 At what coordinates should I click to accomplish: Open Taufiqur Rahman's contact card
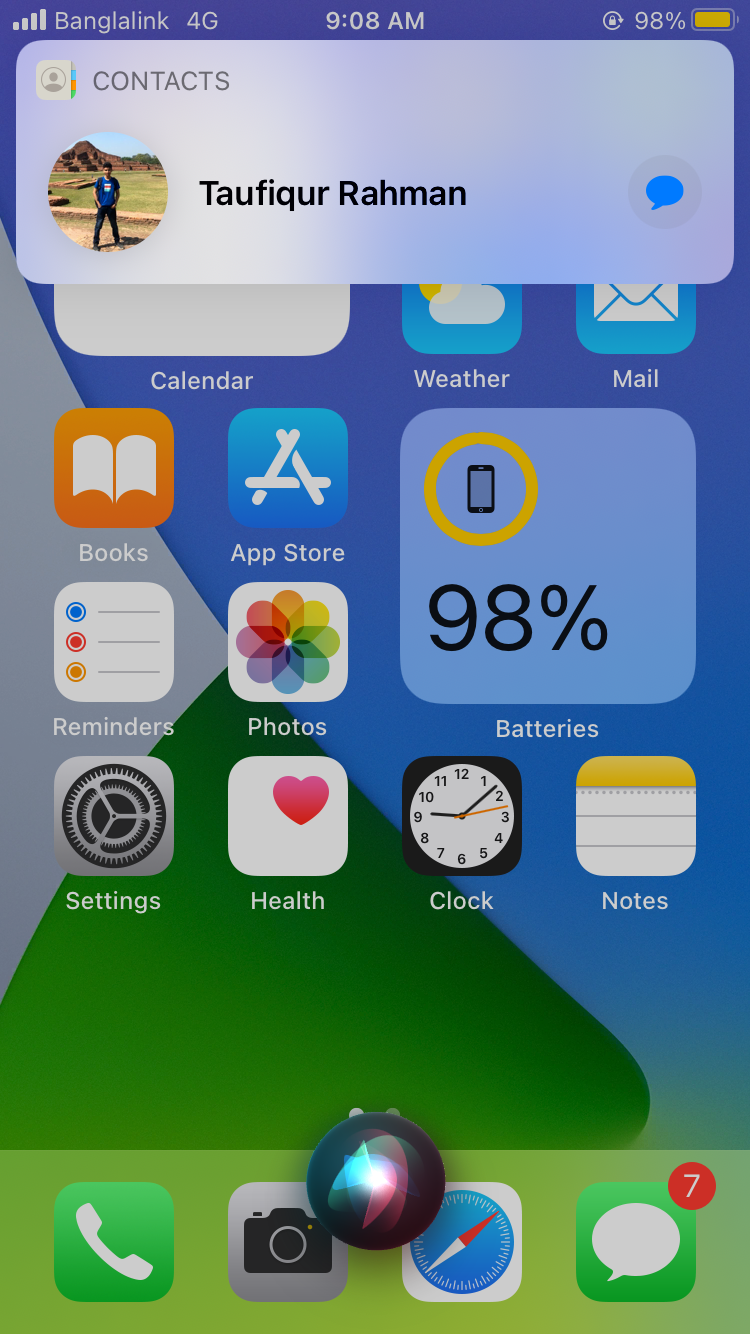point(332,193)
